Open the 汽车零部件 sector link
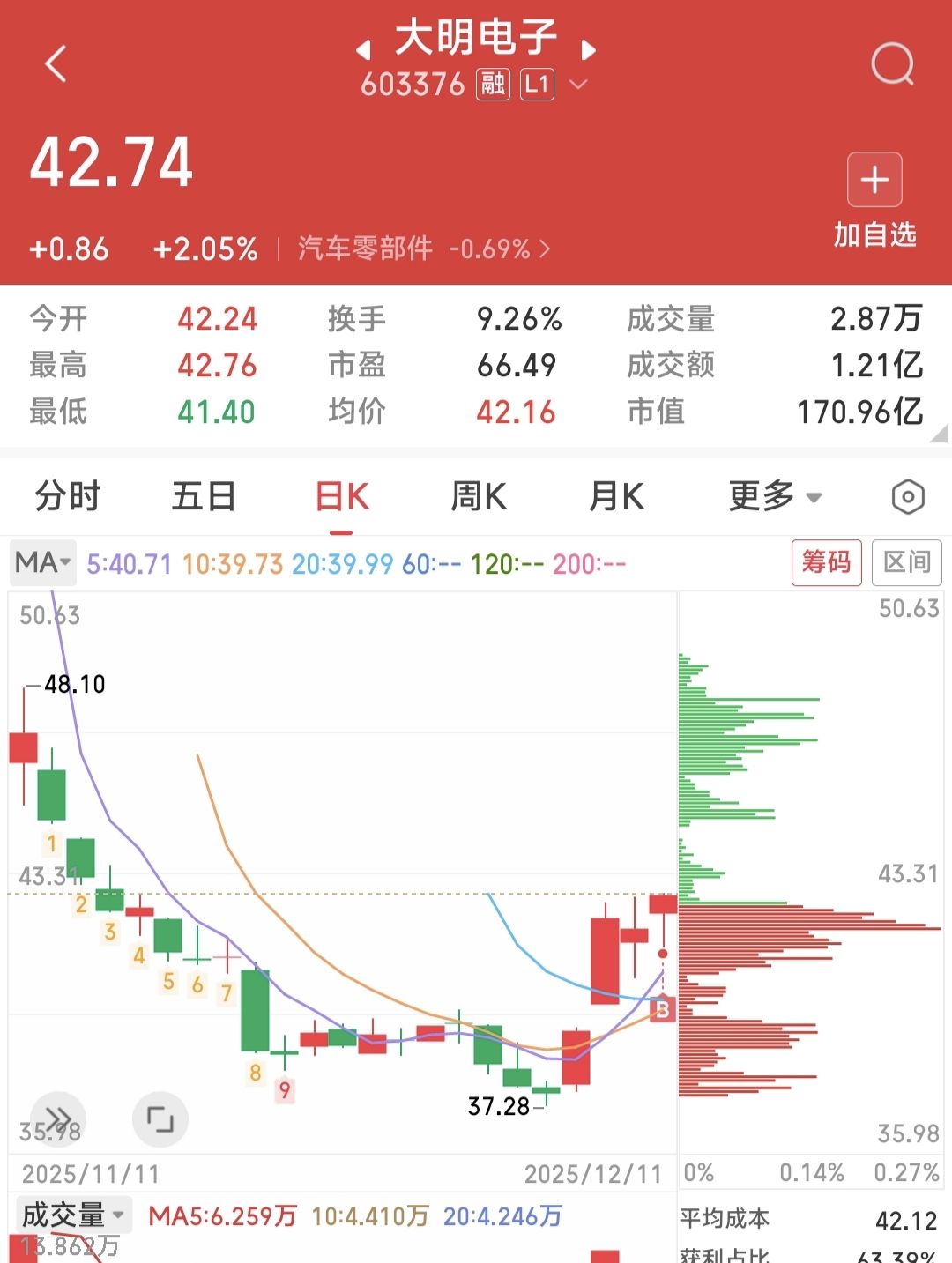This screenshot has width=952, height=1263. point(423,249)
